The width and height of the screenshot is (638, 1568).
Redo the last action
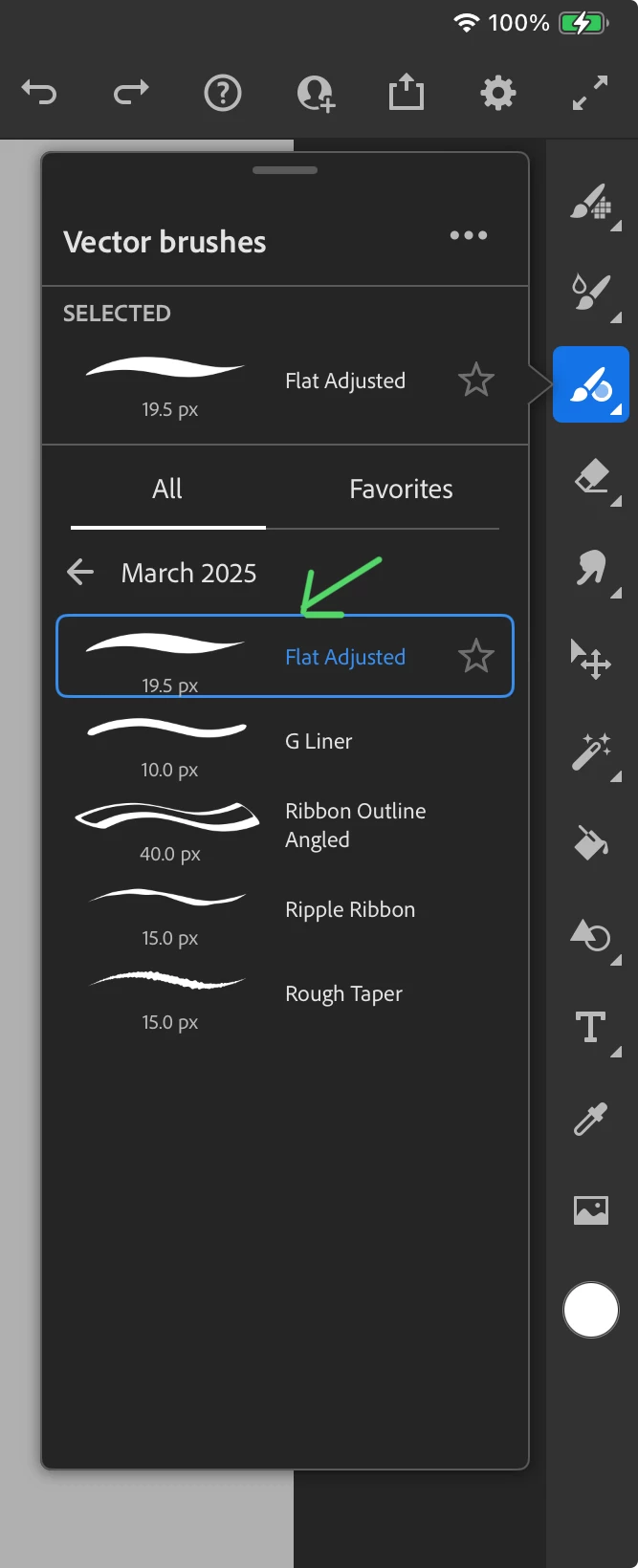(x=131, y=93)
